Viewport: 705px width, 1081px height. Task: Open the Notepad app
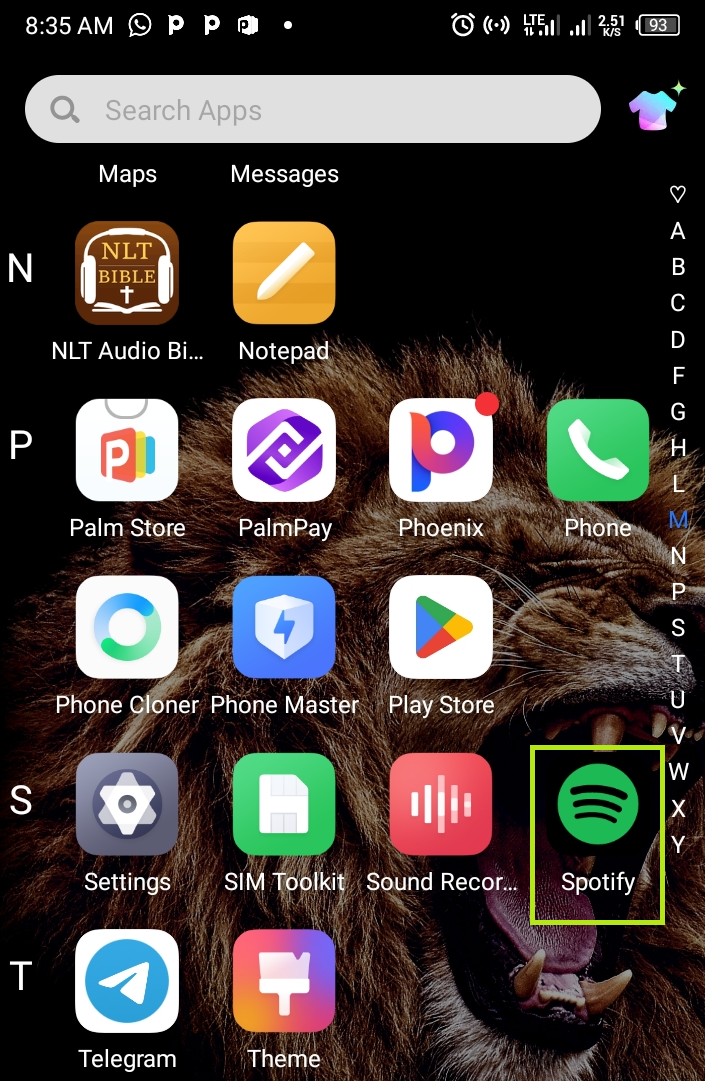284,273
